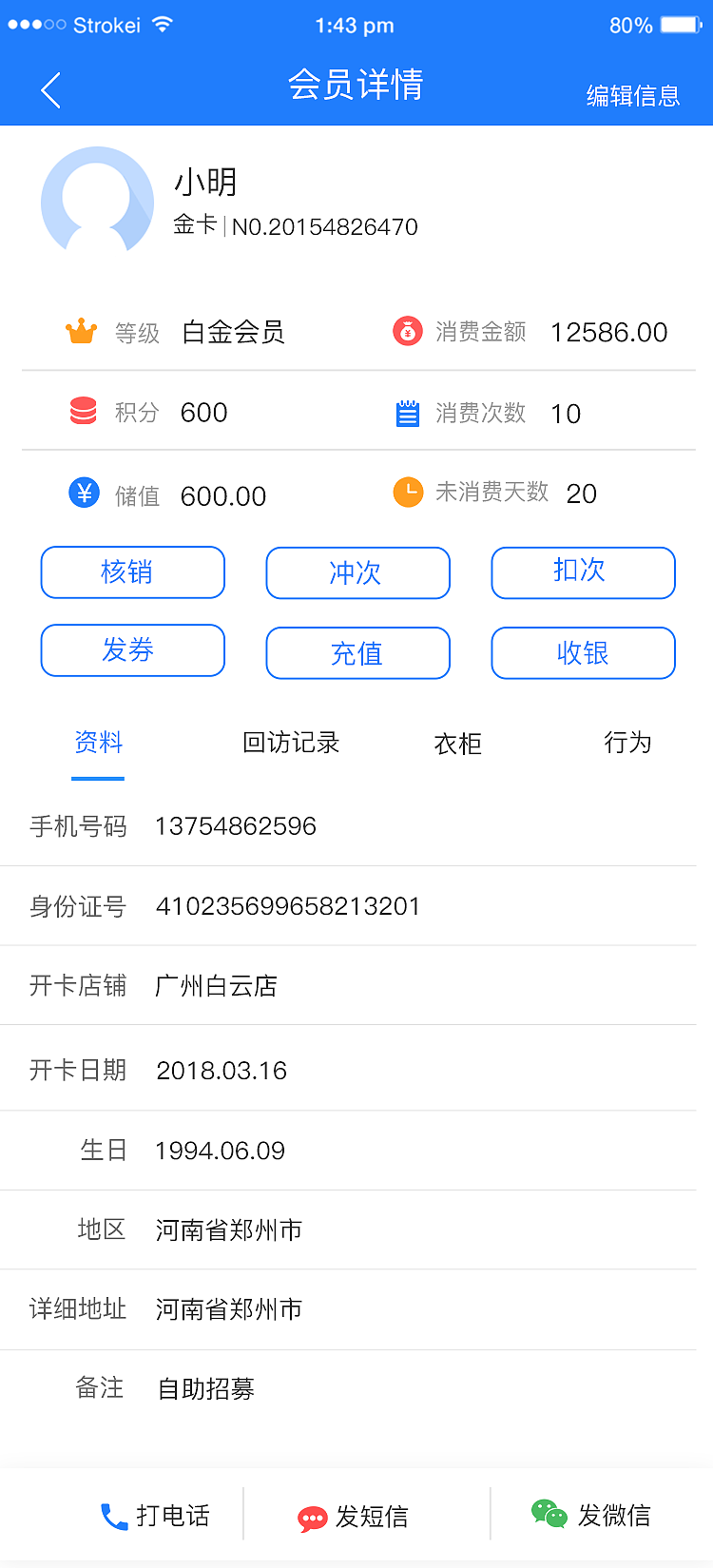Image resolution: width=713 pixels, height=1568 pixels.
Task: Click the orange clock icon beside 未消费天数
Action: pos(407,493)
